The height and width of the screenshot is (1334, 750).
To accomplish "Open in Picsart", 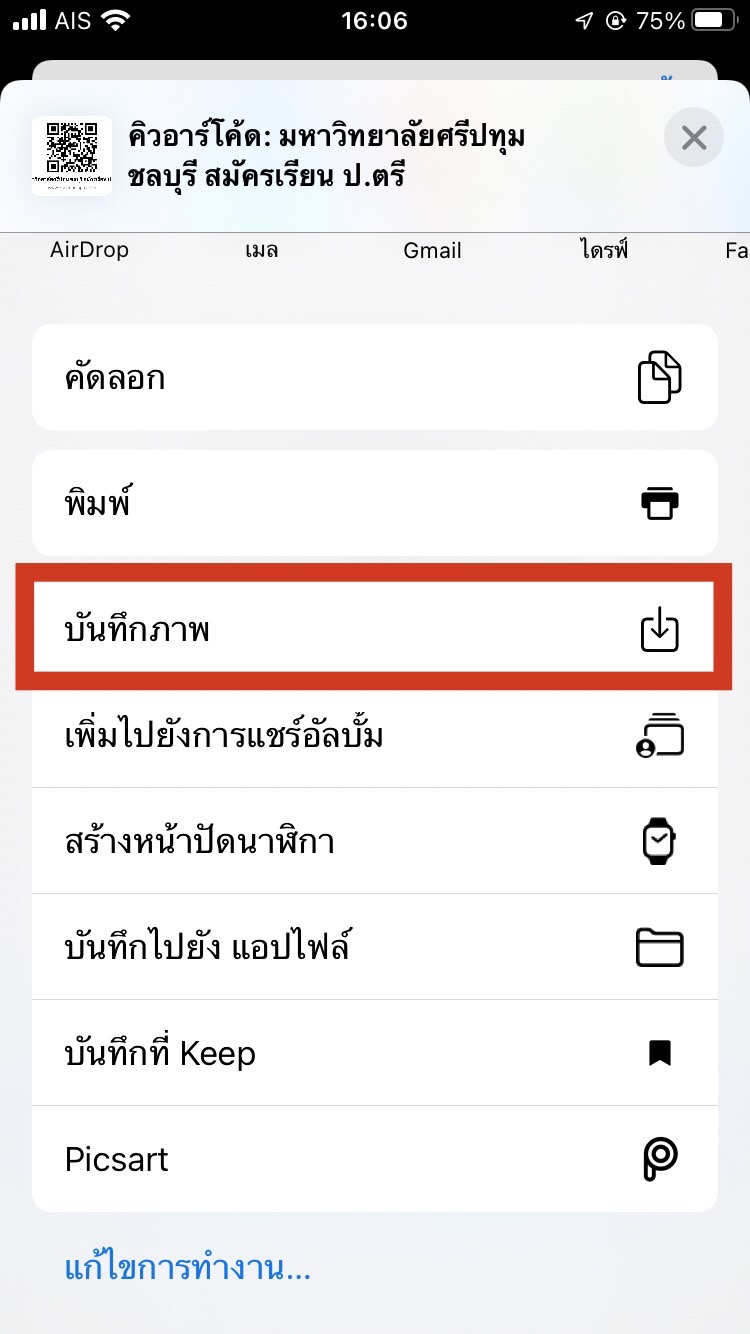I will pyautogui.click(x=375, y=1159).
